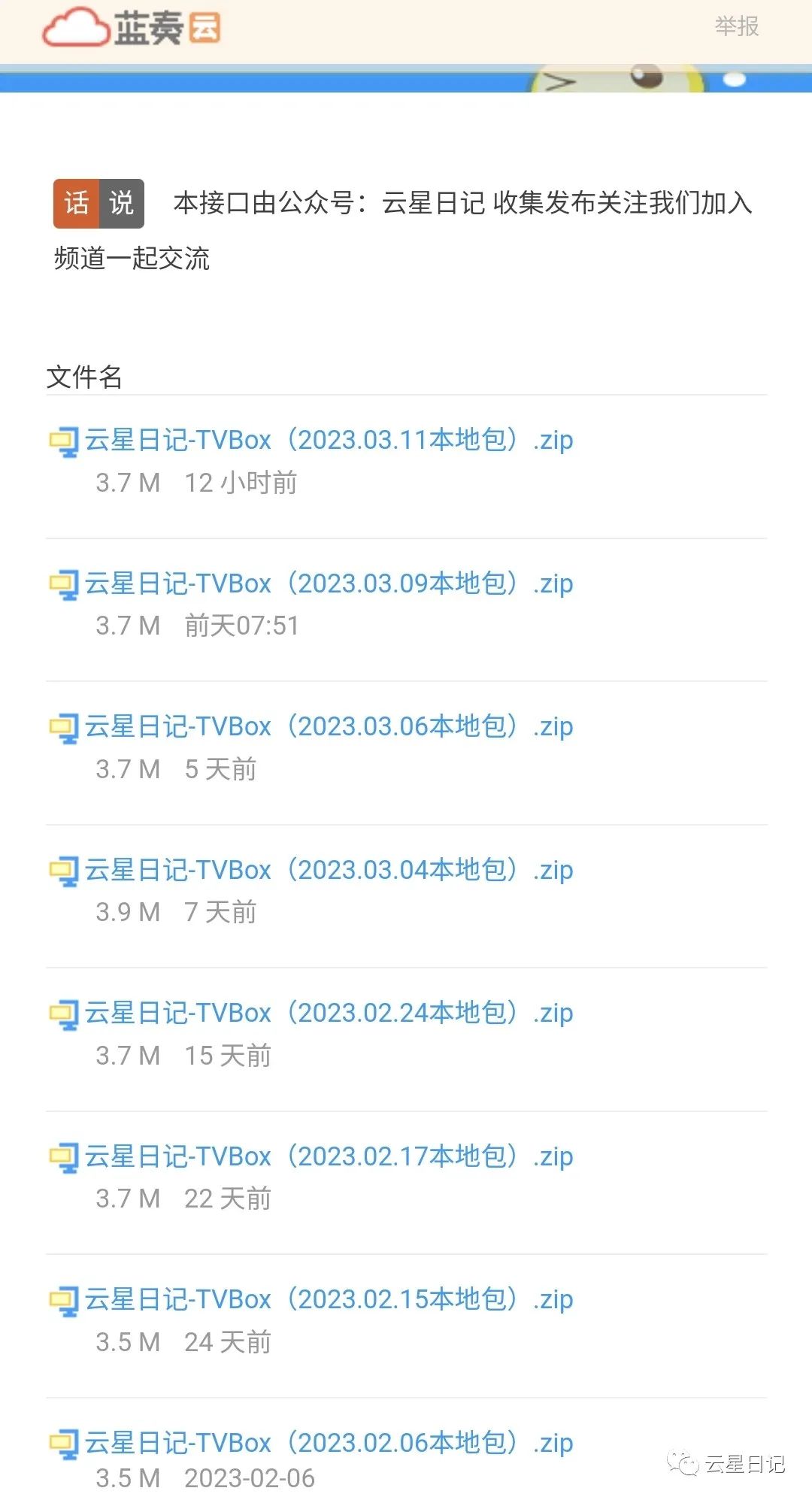Tap the 举报 report link
Viewport: 812px width, 1500px height.
pyautogui.click(x=736, y=27)
